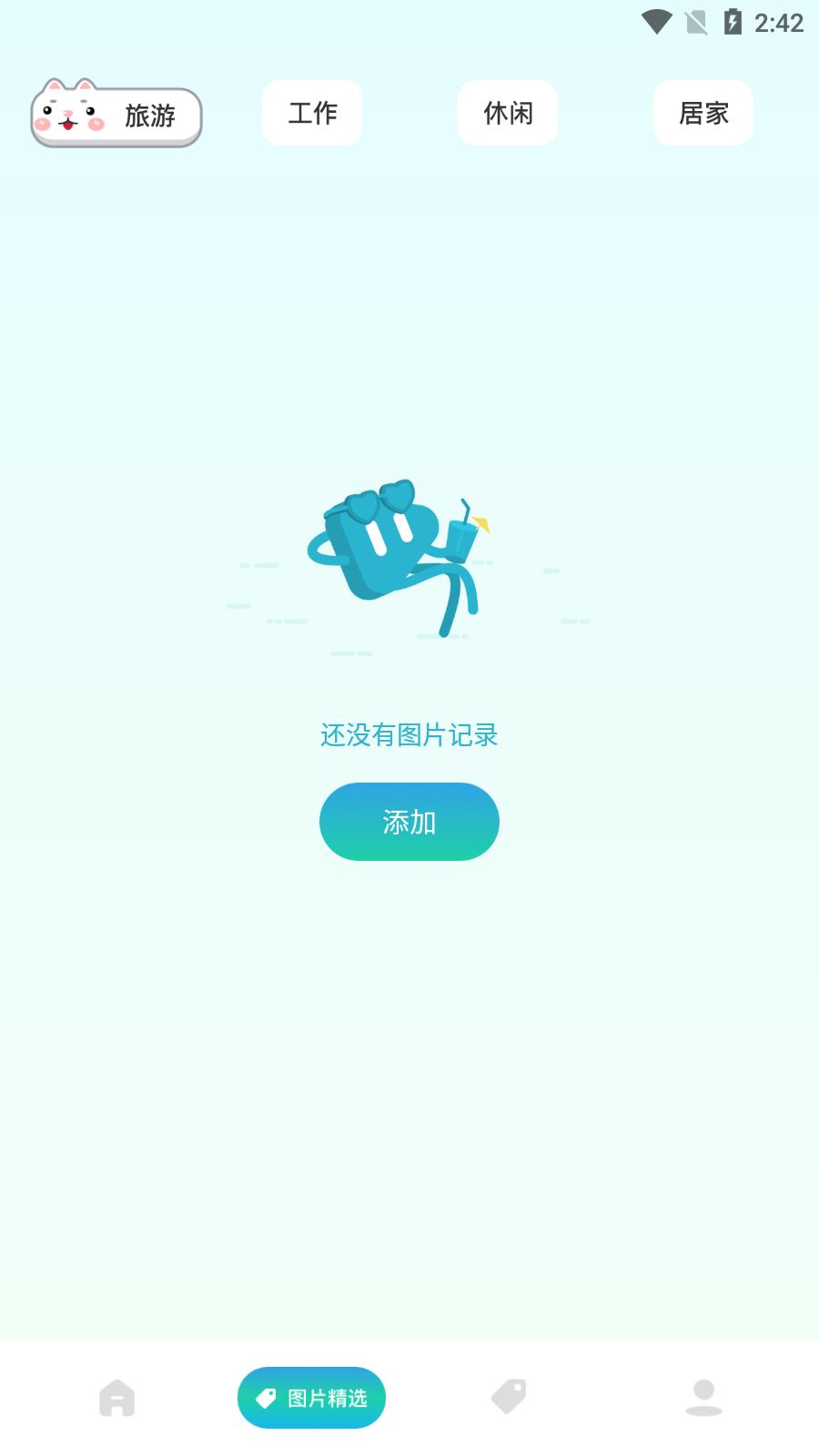Image resolution: width=819 pixels, height=1456 pixels.
Task: Open 图片精选 from the bottom navigation
Action: [311, 1398]
